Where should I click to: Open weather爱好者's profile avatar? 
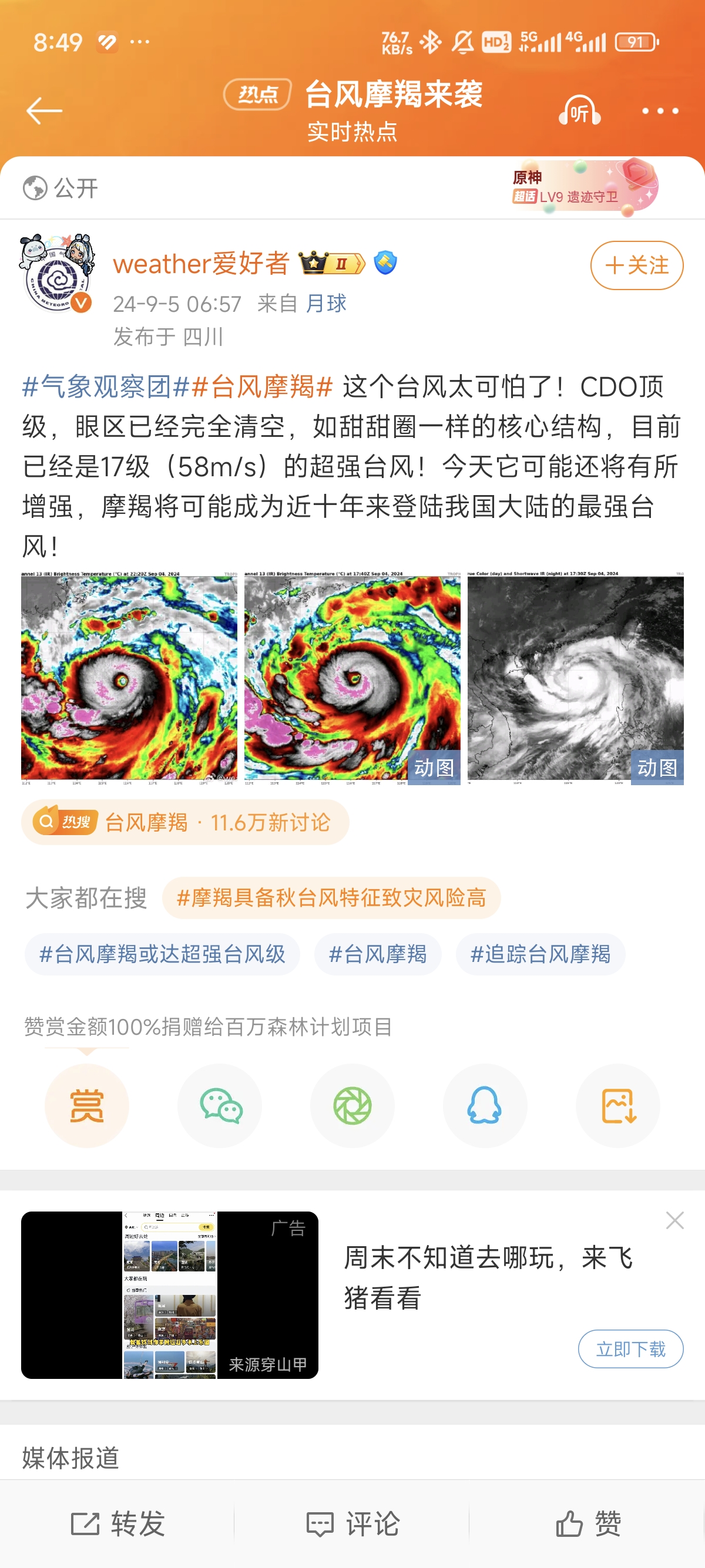(x=57, y=274)
